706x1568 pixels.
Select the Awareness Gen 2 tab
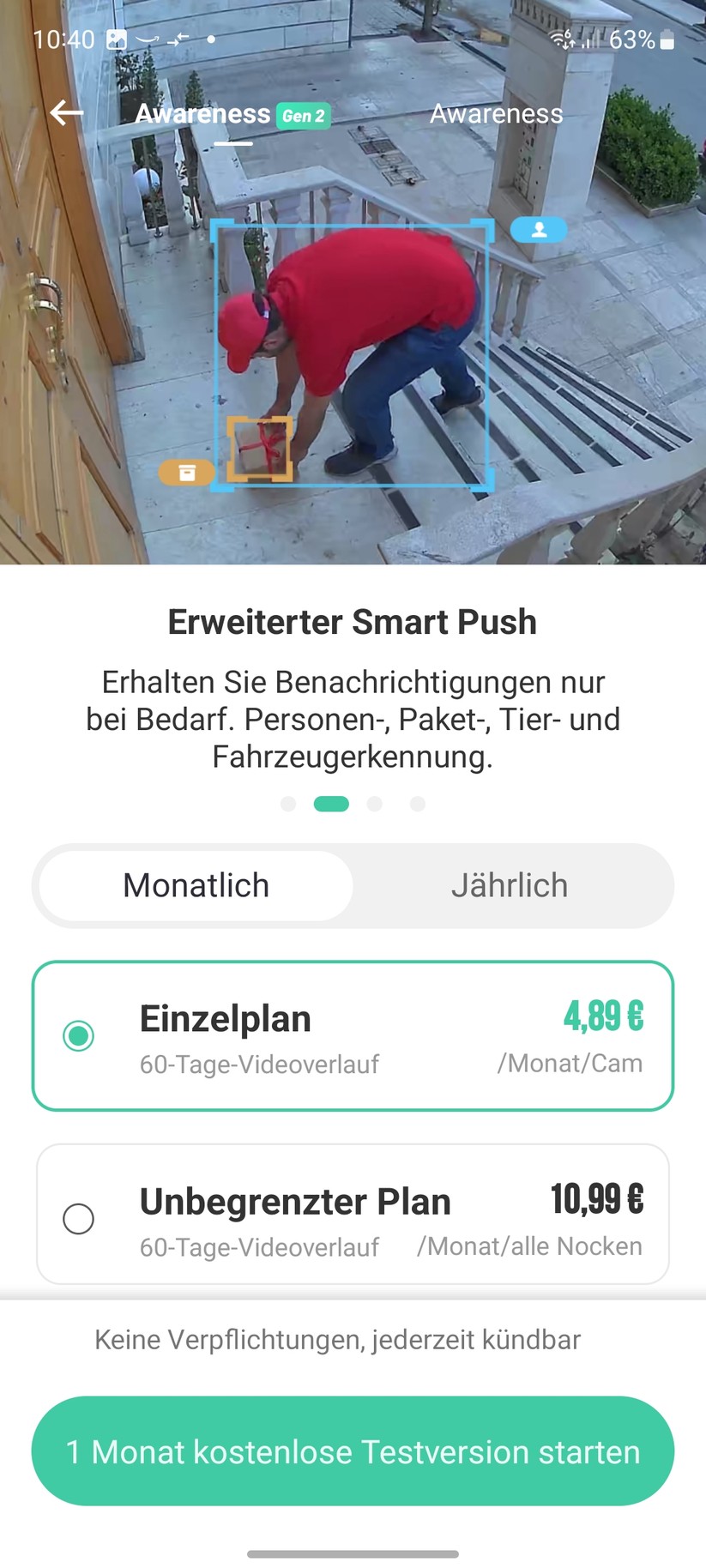click(x=202, y=114)
